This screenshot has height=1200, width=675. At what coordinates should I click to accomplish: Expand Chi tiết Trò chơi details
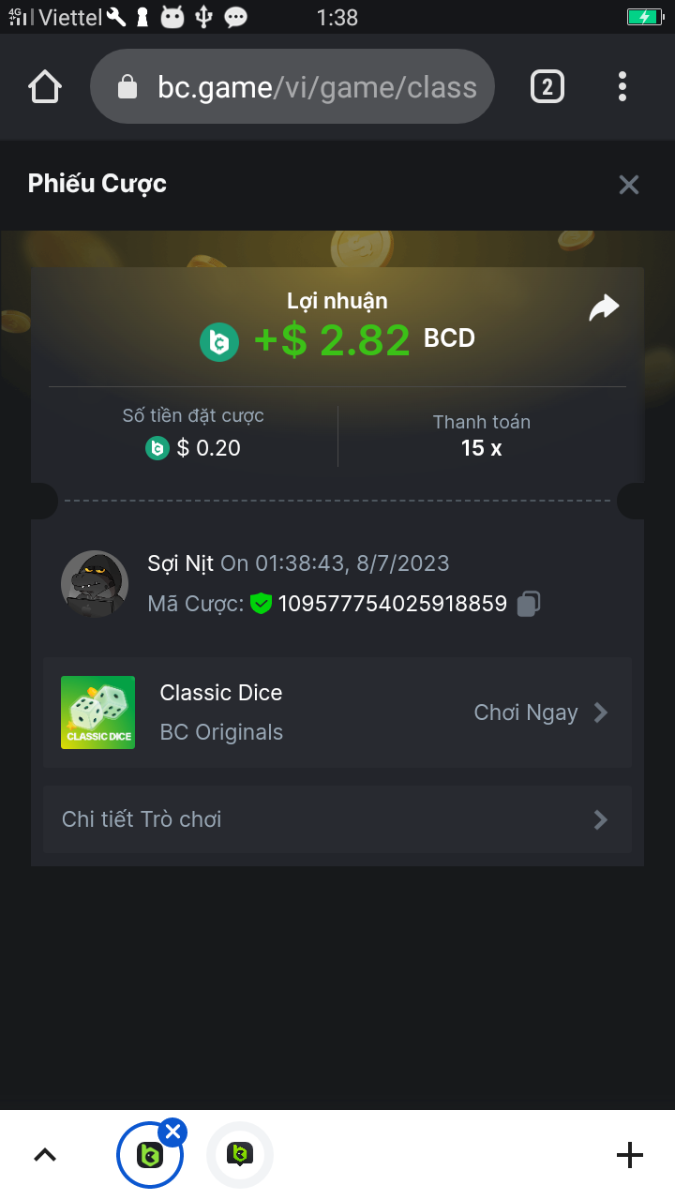point(337,819)
